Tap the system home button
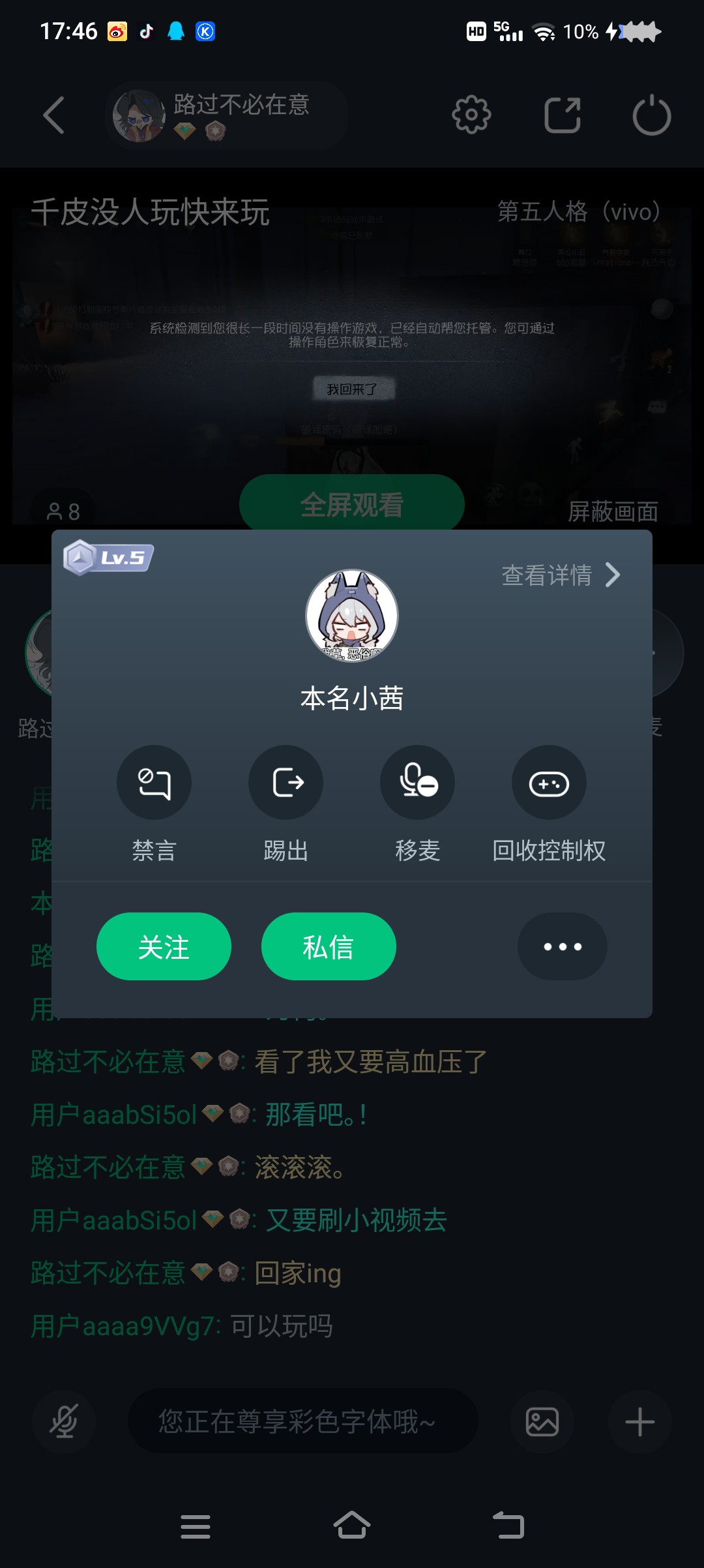Screen dimensions: 704x1568 (x=352, y=1526)
